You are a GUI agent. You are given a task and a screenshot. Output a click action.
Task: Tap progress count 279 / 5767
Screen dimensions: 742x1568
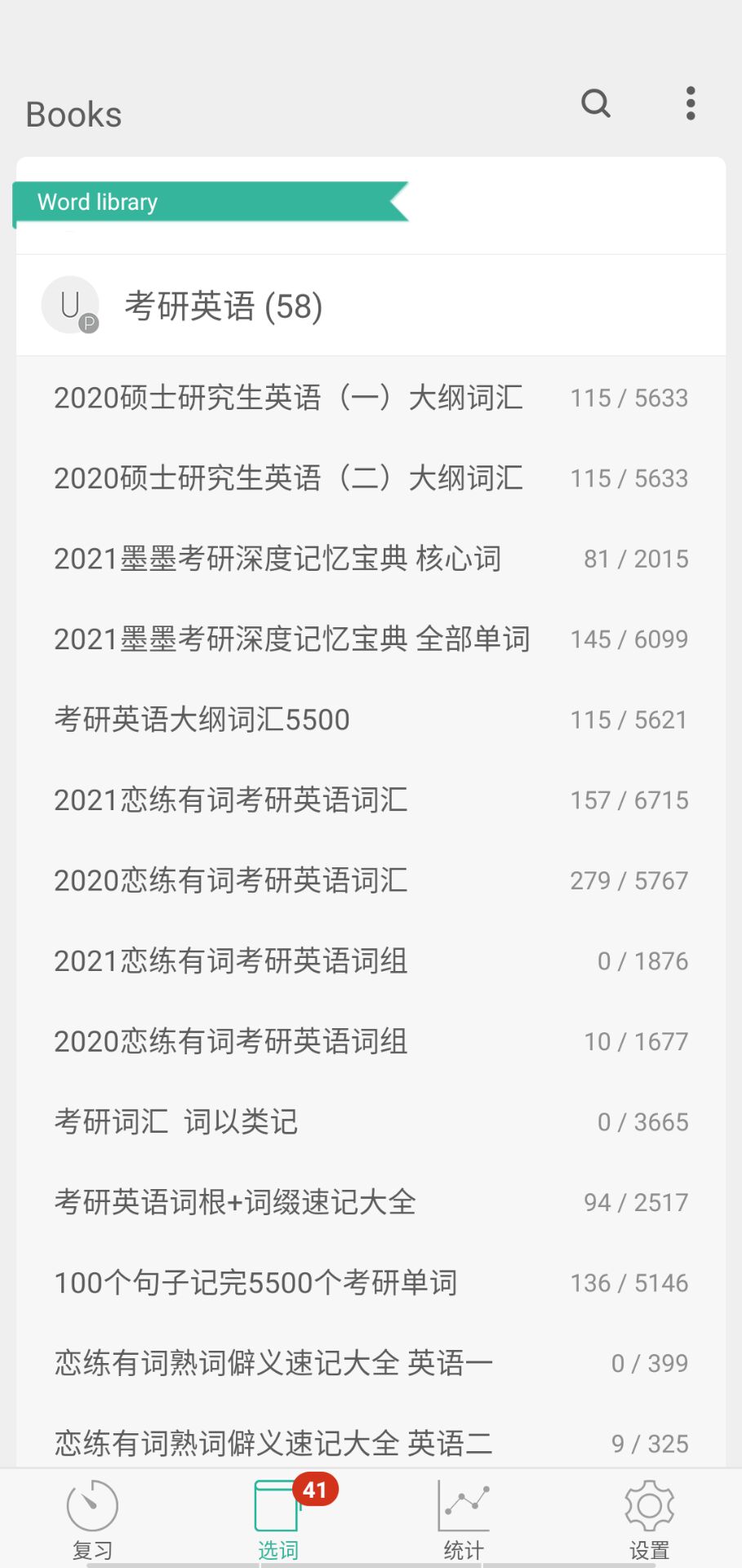629,880
